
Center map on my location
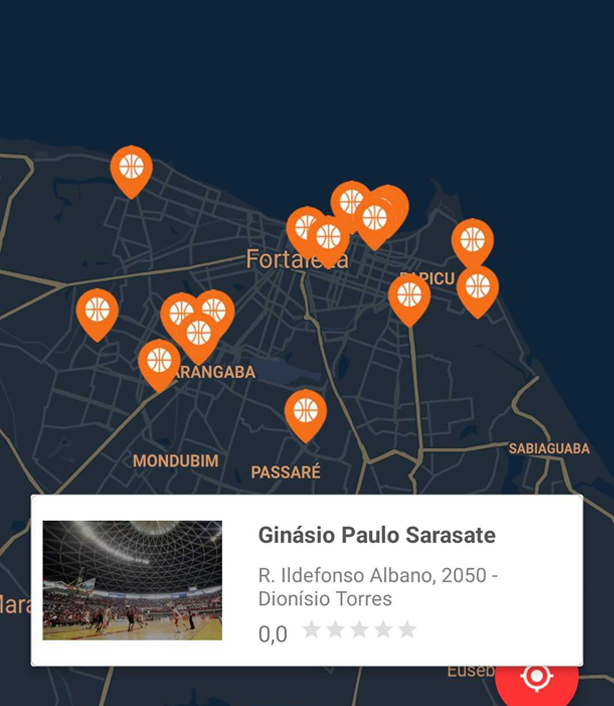[537, 678]
